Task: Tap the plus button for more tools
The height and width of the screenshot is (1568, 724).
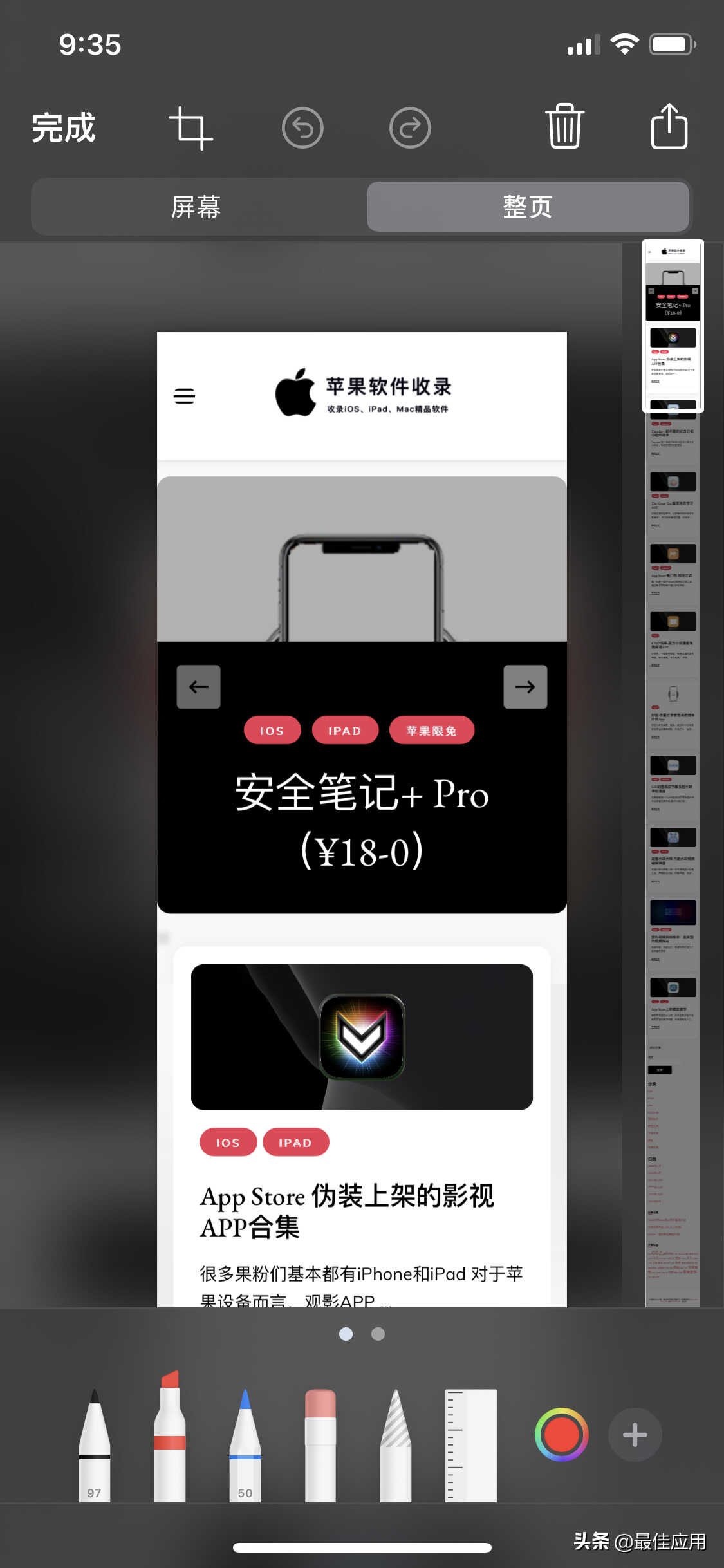Action: click(635, 1435)
